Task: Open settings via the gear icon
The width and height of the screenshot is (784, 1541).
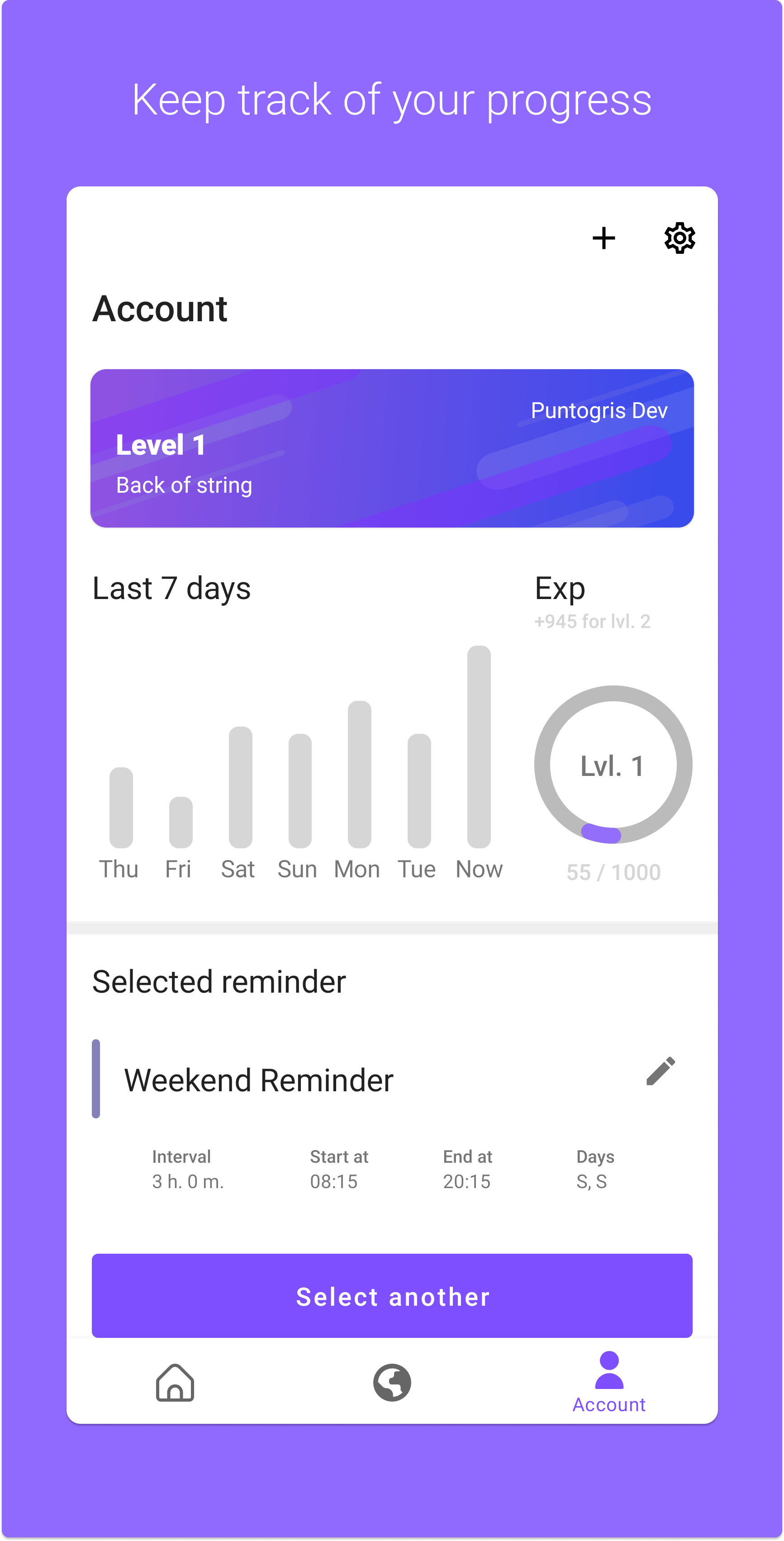Action: 679,238
